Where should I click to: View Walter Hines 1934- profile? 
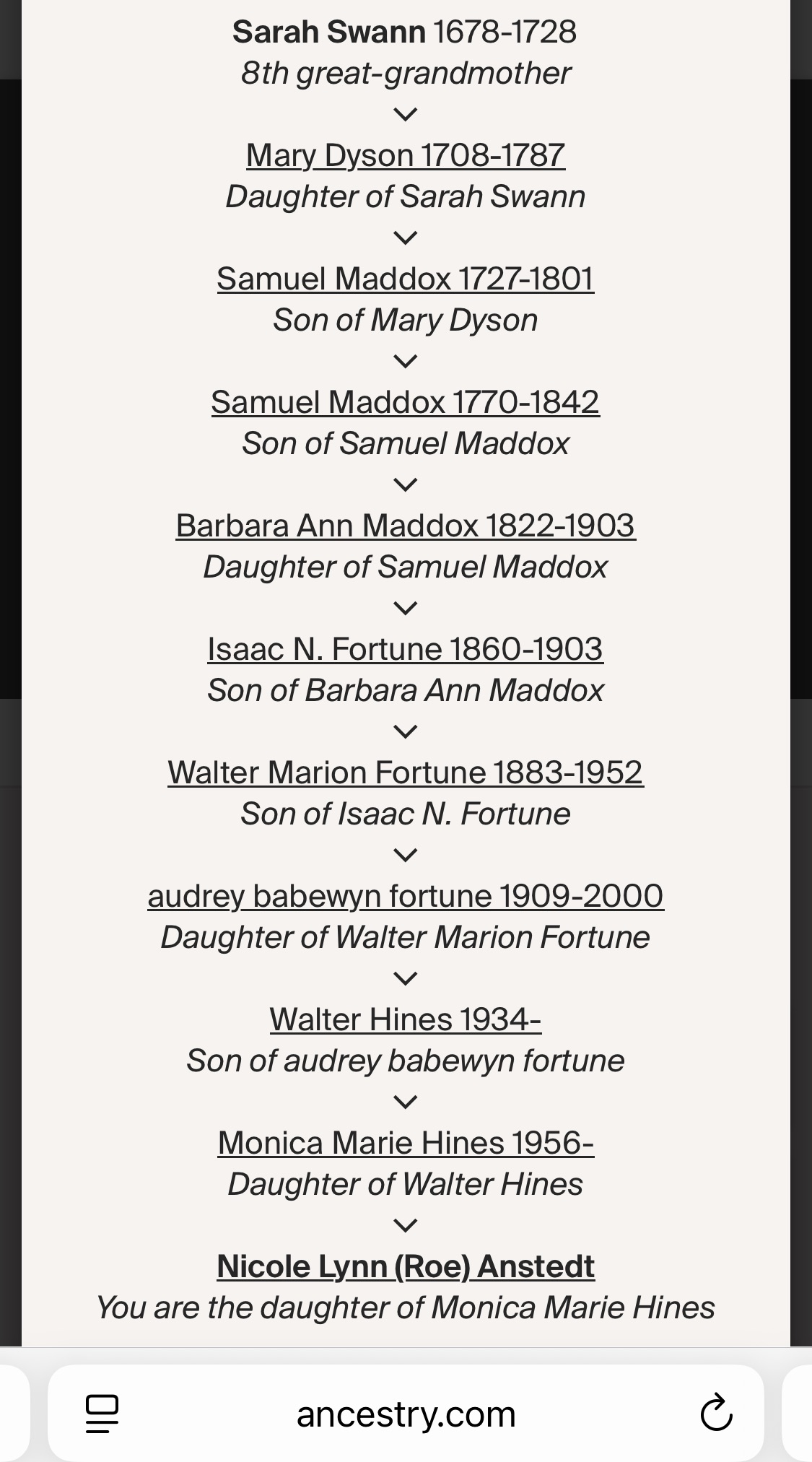click(x=405, y=1019)
